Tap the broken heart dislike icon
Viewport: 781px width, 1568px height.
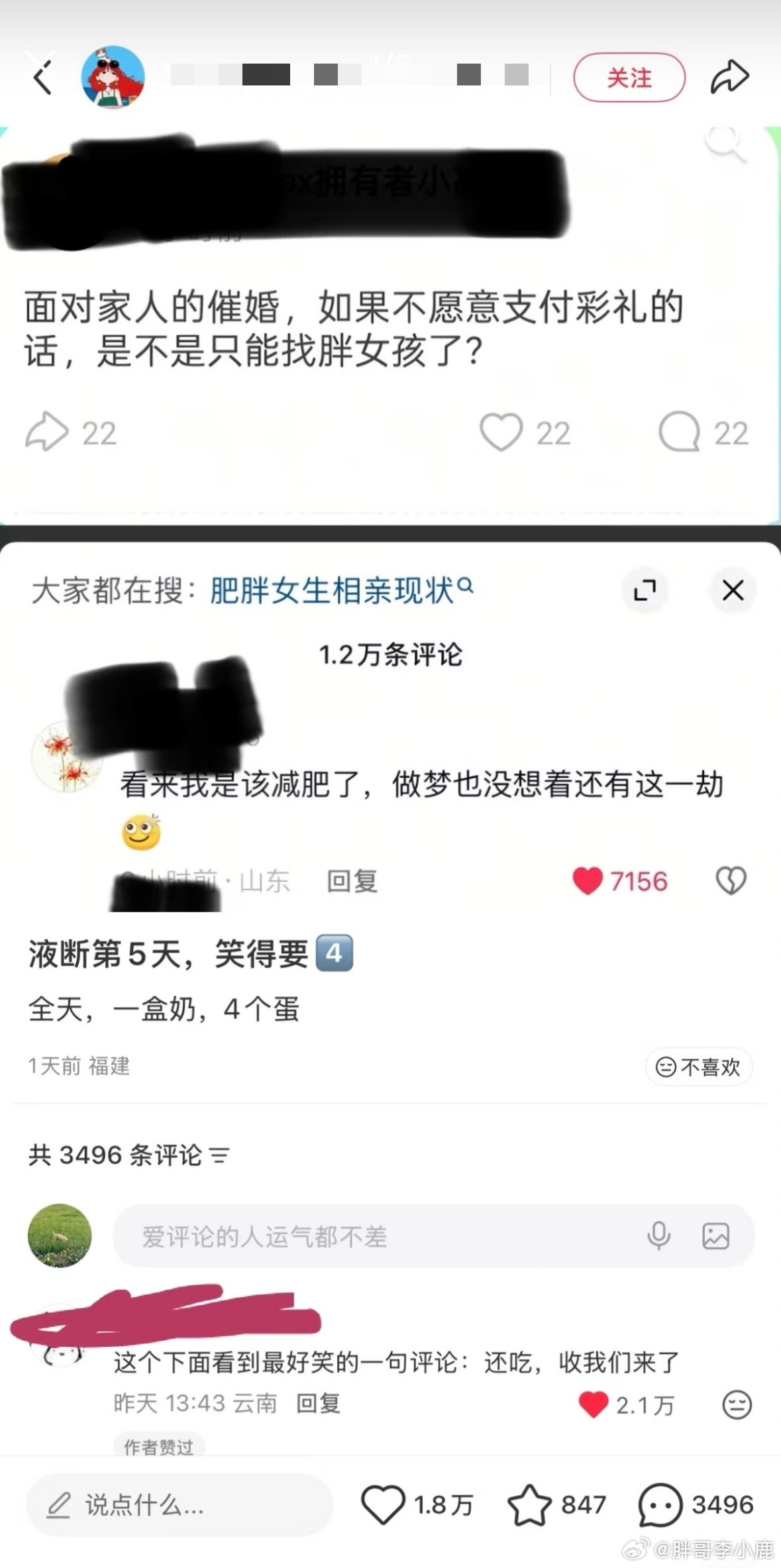731,881
